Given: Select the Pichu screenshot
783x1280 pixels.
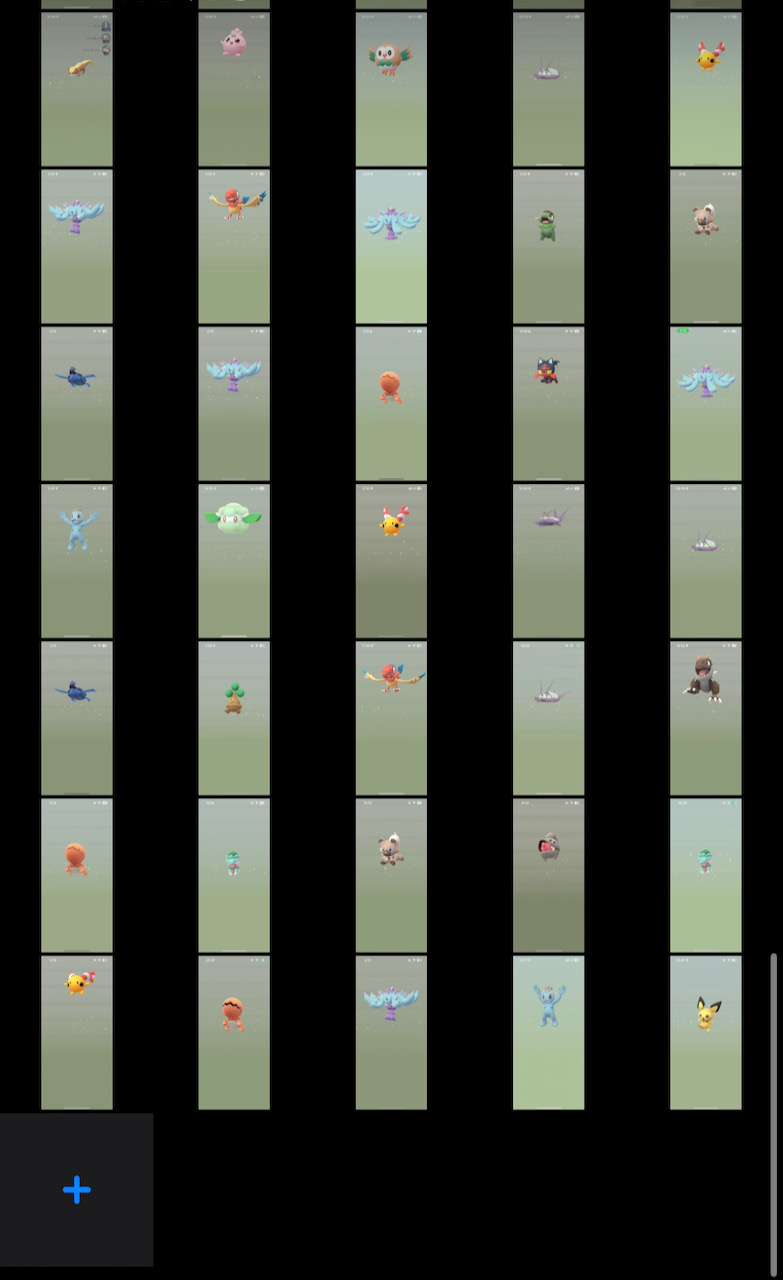Looking at the screenshot, I should [x=705, y=1032].
